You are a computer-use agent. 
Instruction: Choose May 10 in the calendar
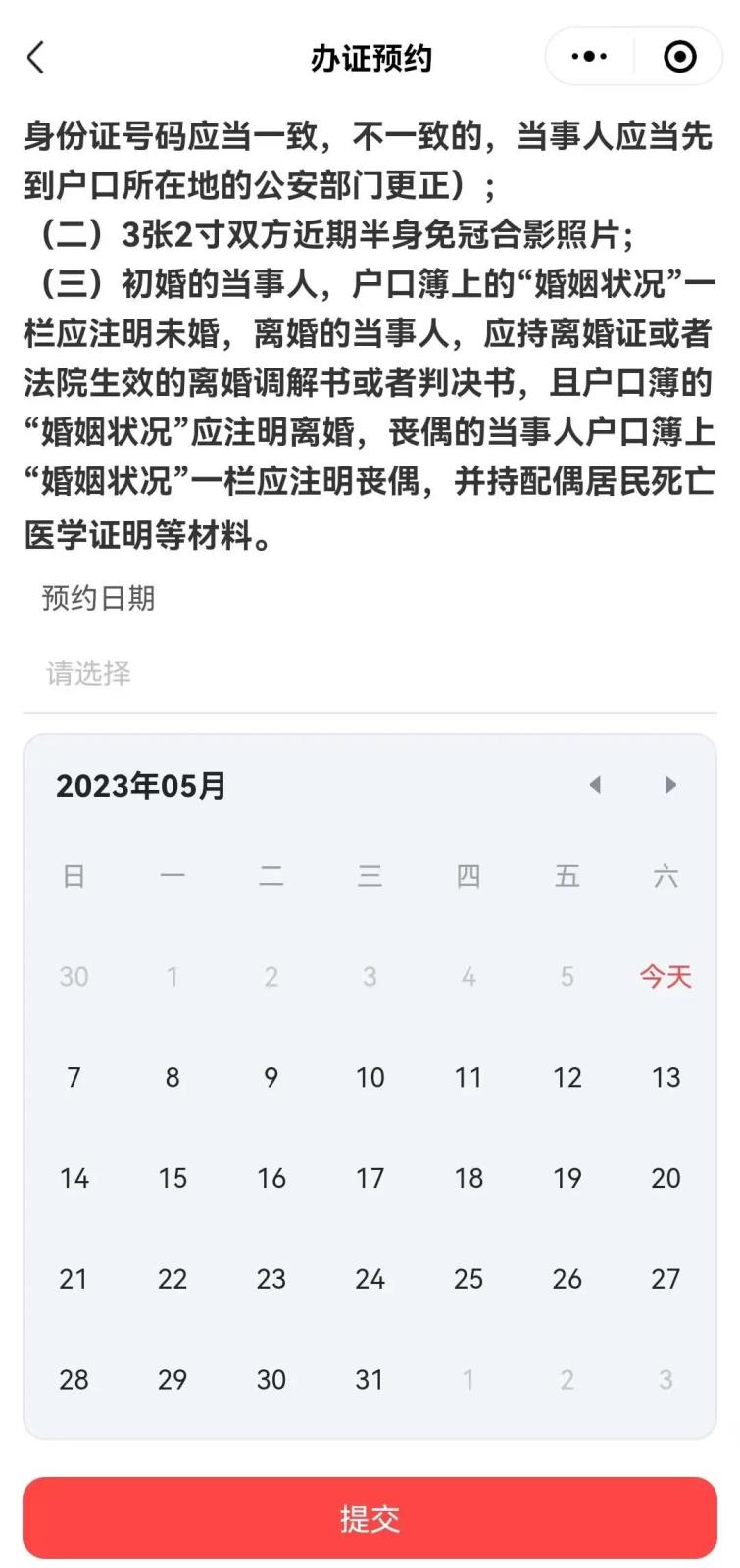[x=370, y=1077]
